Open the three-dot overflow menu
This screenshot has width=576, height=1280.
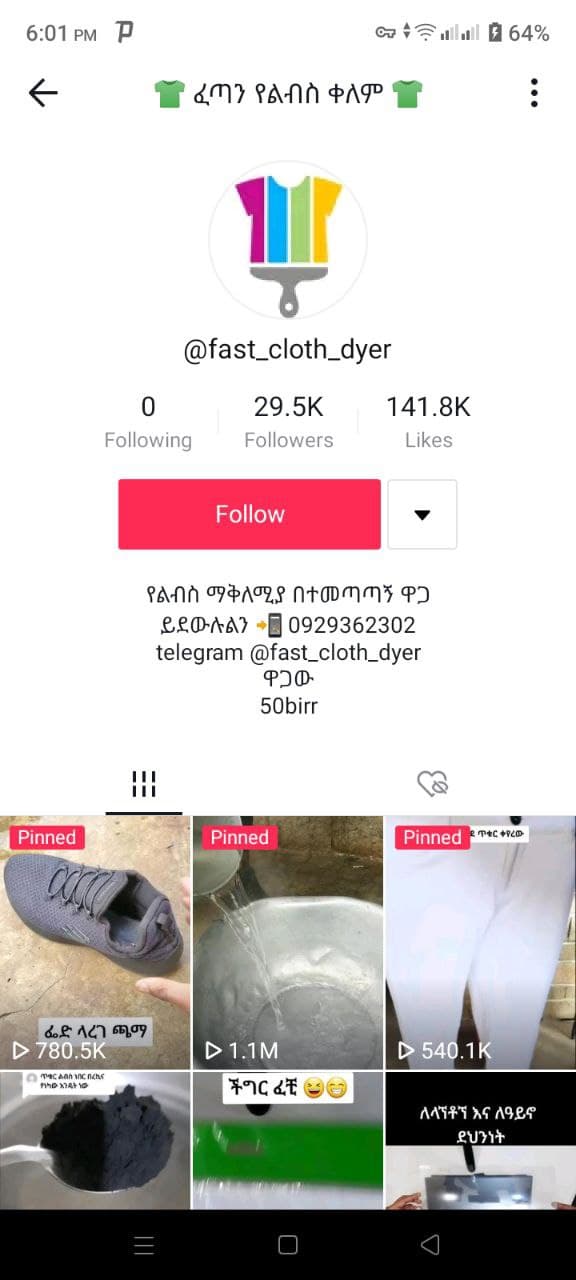point(534,93)
